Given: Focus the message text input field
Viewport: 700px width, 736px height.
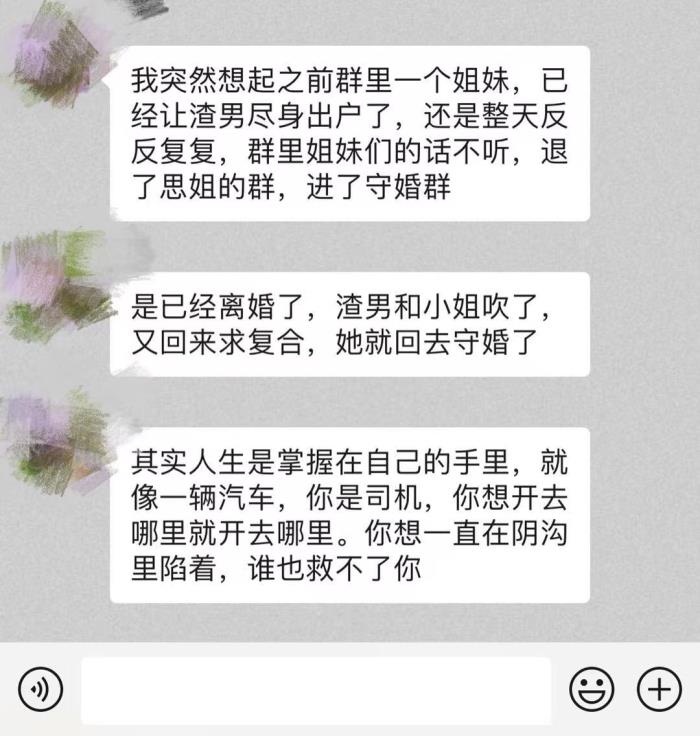Looking at the screenshot, I should point(315,690).
